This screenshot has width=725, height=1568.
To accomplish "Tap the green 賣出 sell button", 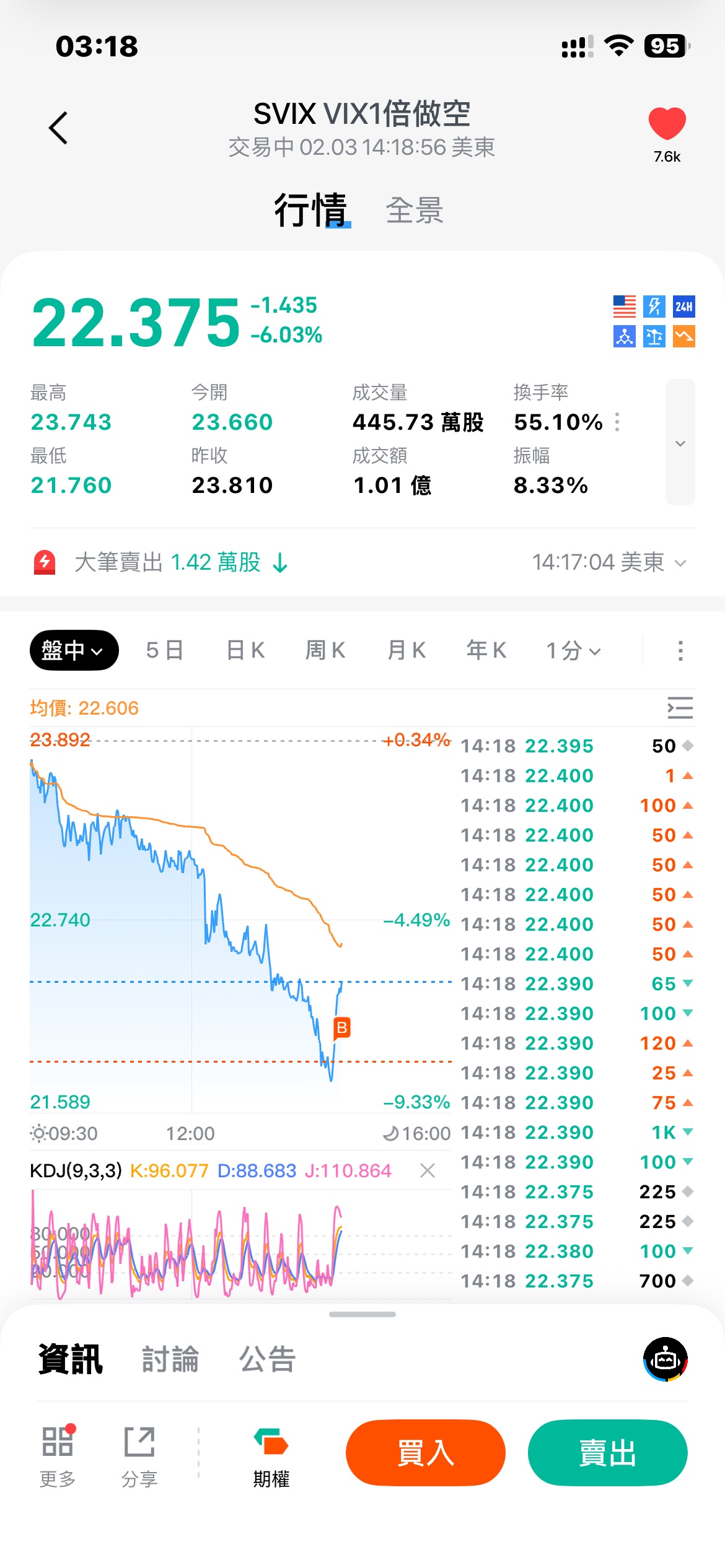I will point(607,1453).
